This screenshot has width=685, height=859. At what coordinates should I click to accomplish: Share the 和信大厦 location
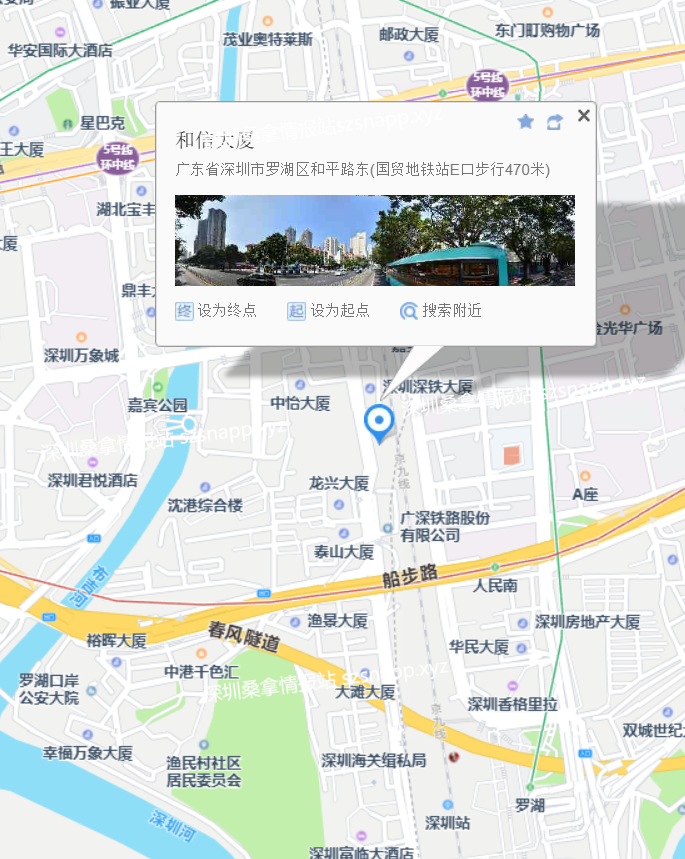tap(555, 122)
